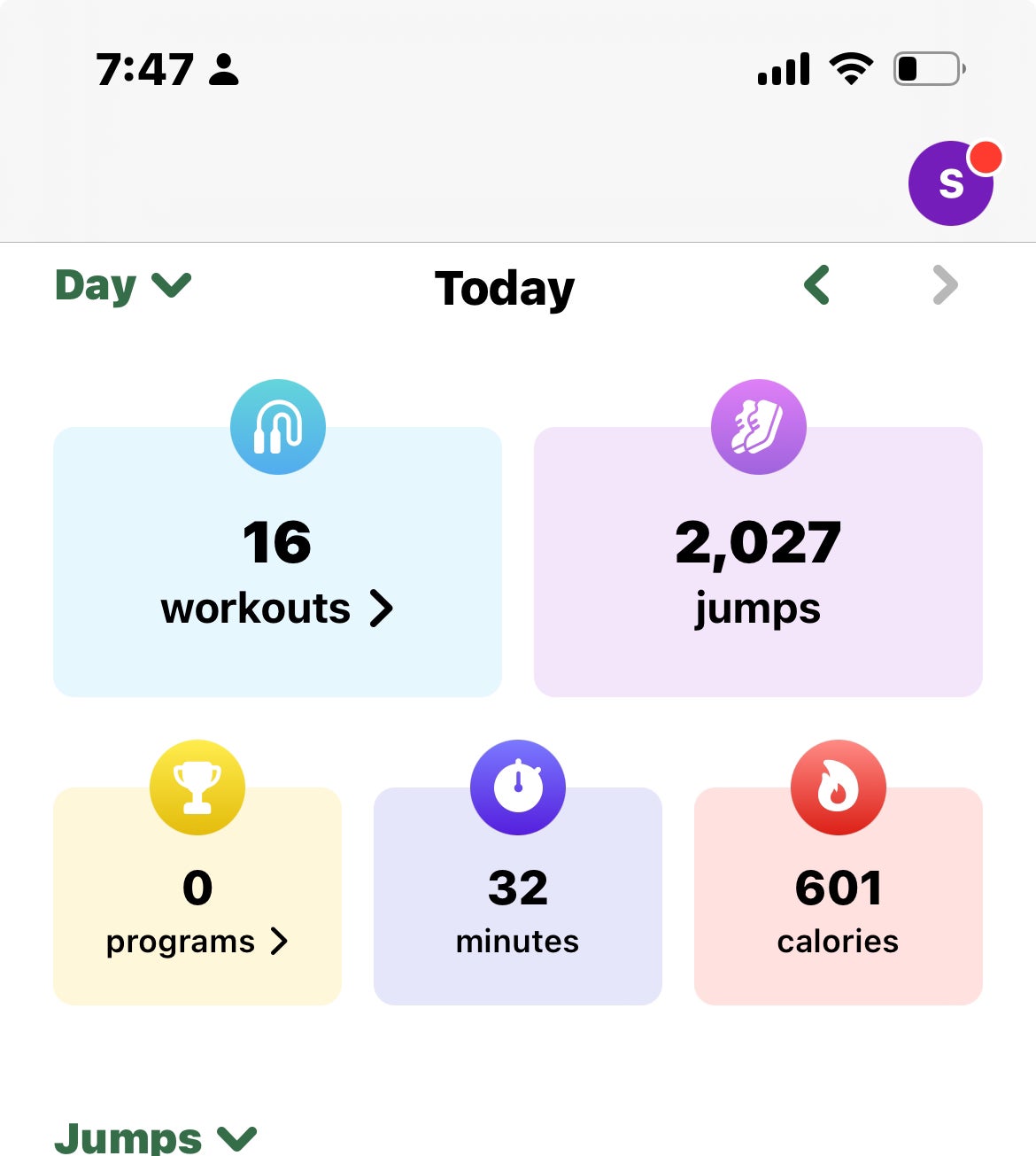
Task: Expand the Jumps dropdown
Action: [155, 1137]
